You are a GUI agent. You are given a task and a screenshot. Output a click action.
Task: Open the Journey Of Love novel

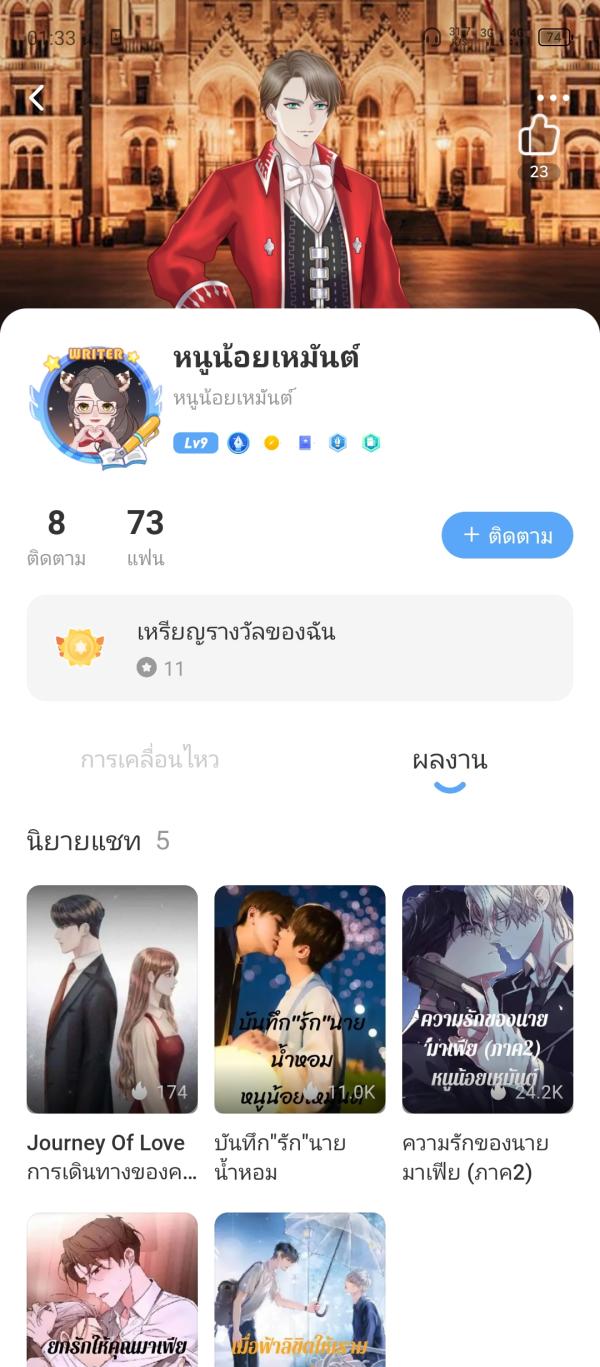112,1000
